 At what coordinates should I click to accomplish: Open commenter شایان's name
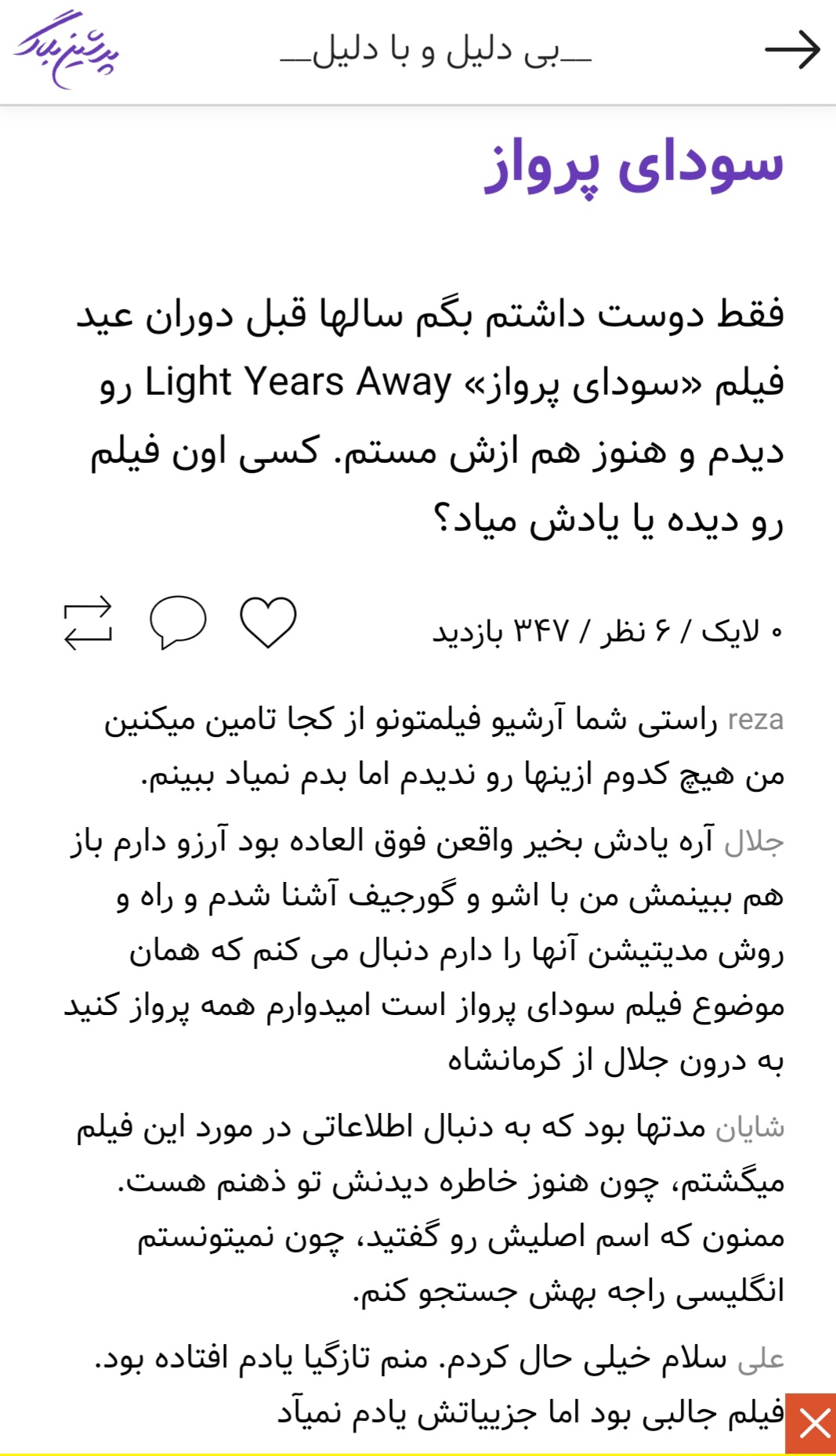pyautogui.click(x=750, y=1128)
